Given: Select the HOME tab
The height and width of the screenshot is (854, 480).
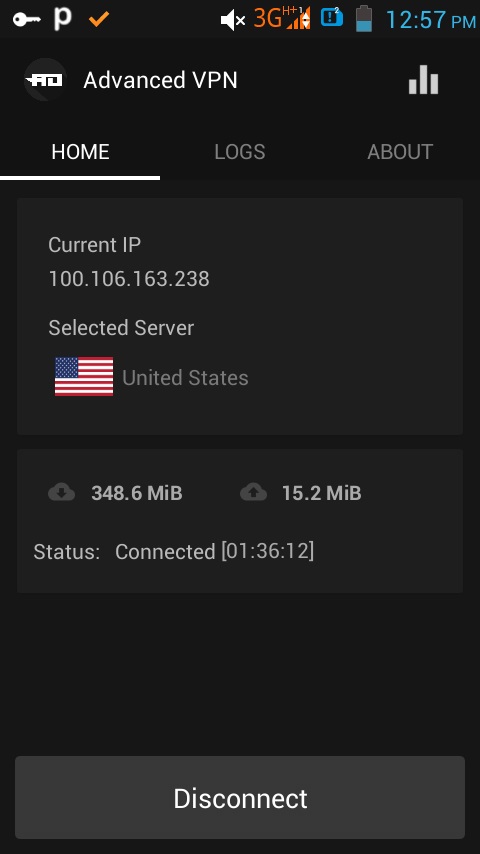Looking at the screenshot, I should pos(80,152).
